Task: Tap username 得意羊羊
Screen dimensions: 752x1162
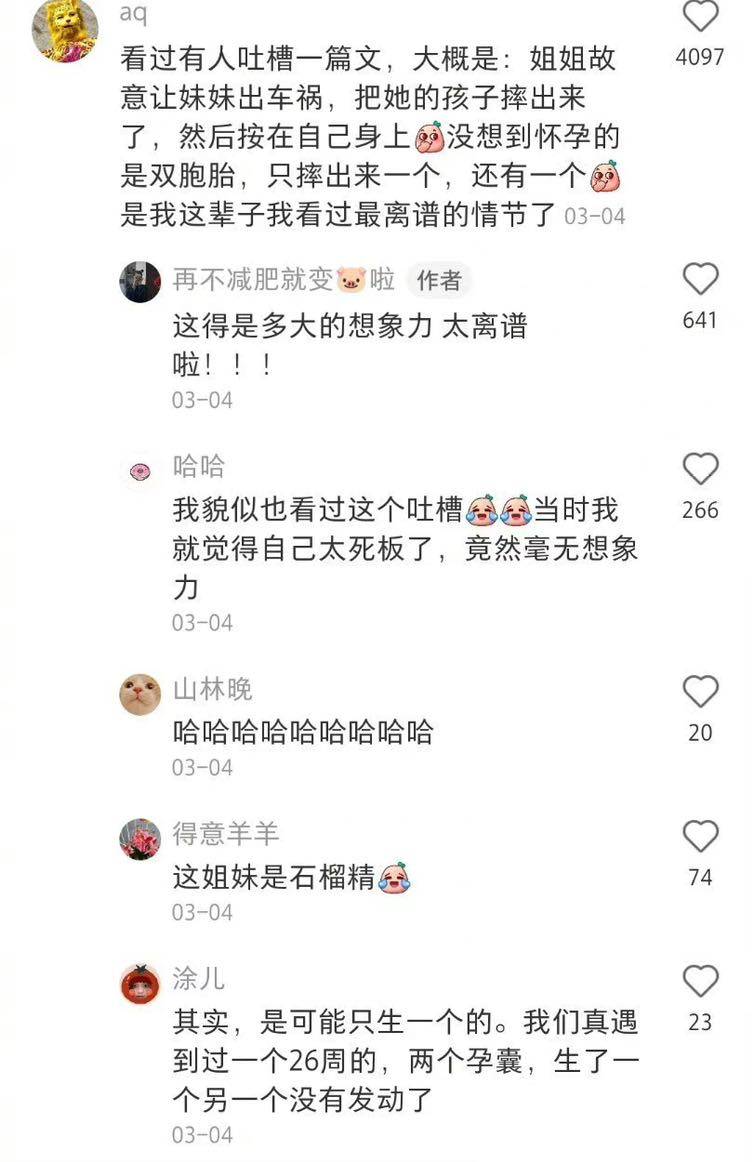Action: [x=225, y=833]
